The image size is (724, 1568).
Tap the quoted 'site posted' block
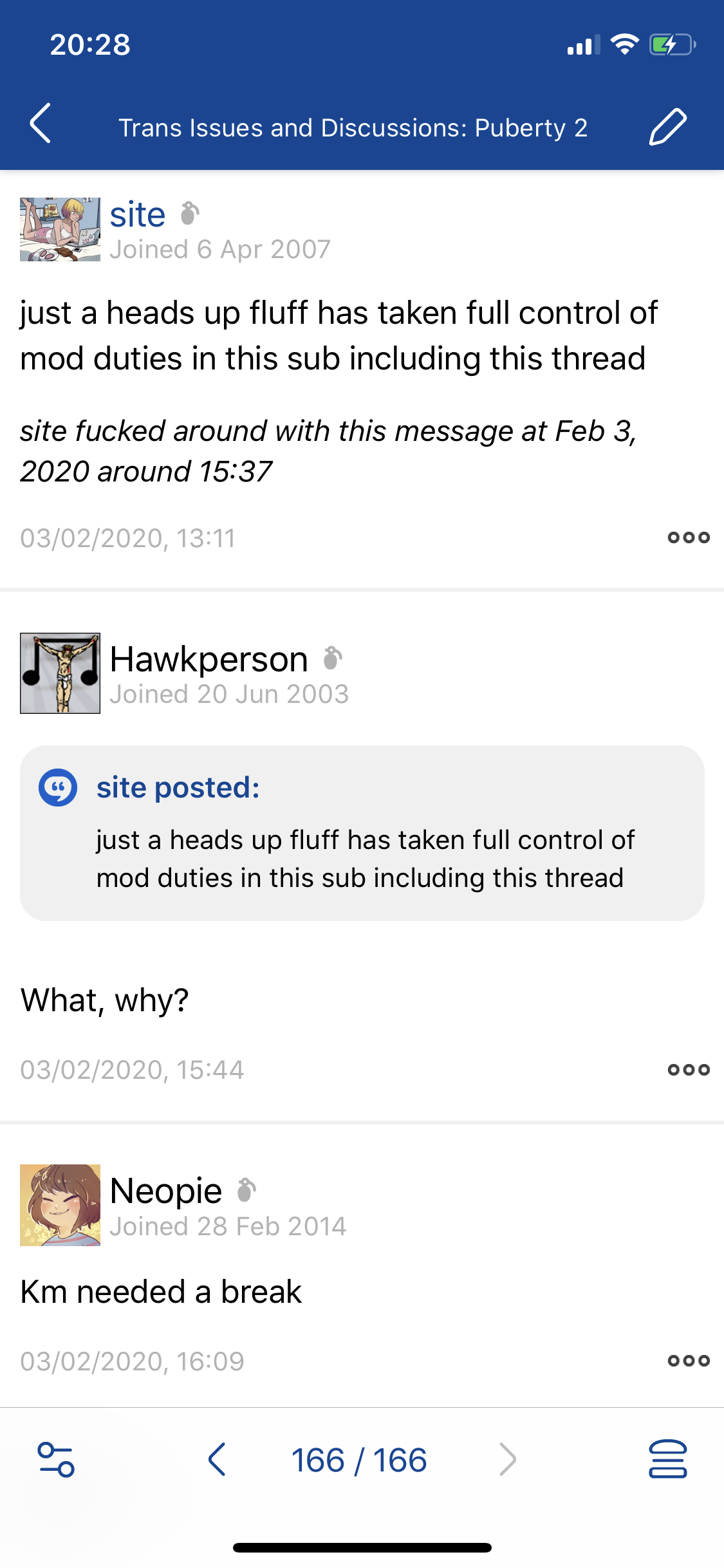362,833
